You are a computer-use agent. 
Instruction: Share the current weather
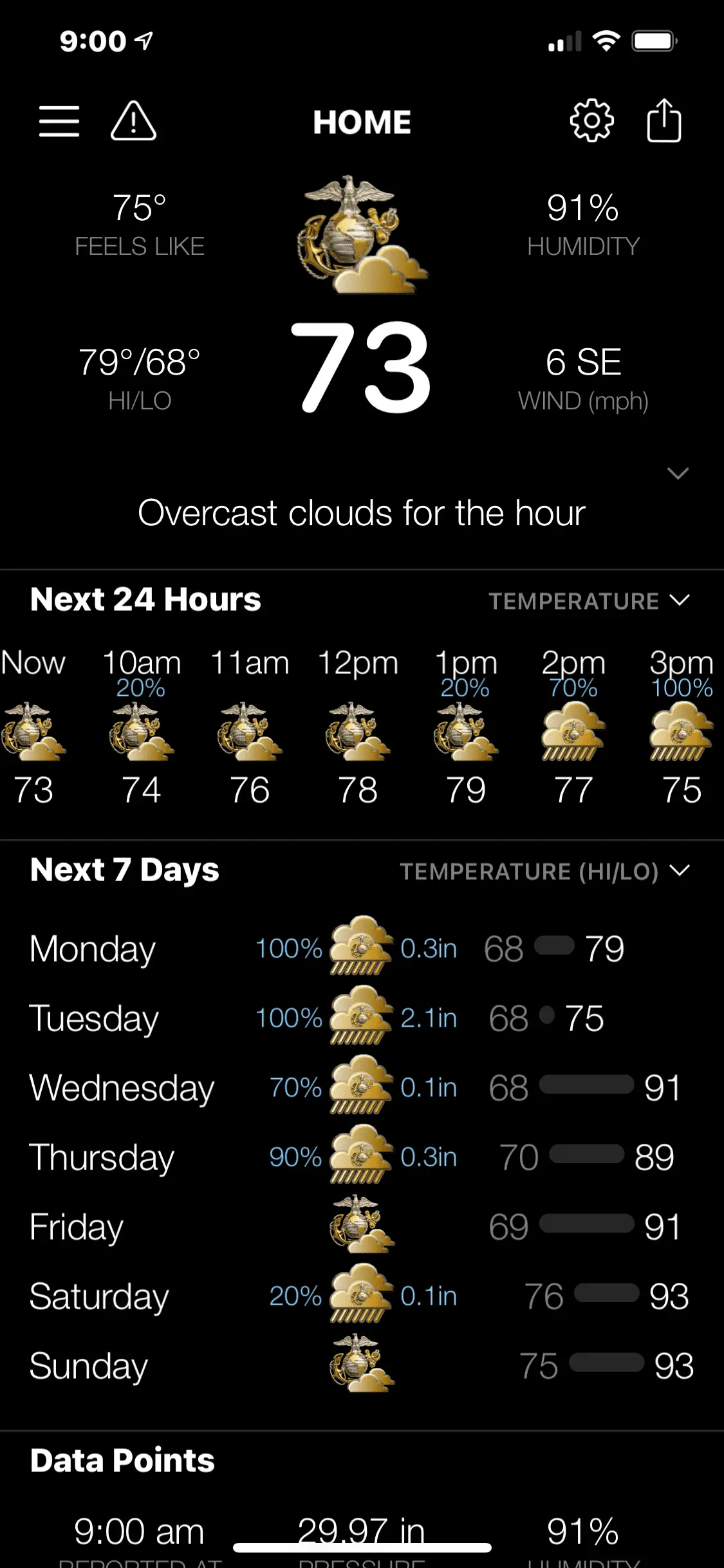pos(664,121)
